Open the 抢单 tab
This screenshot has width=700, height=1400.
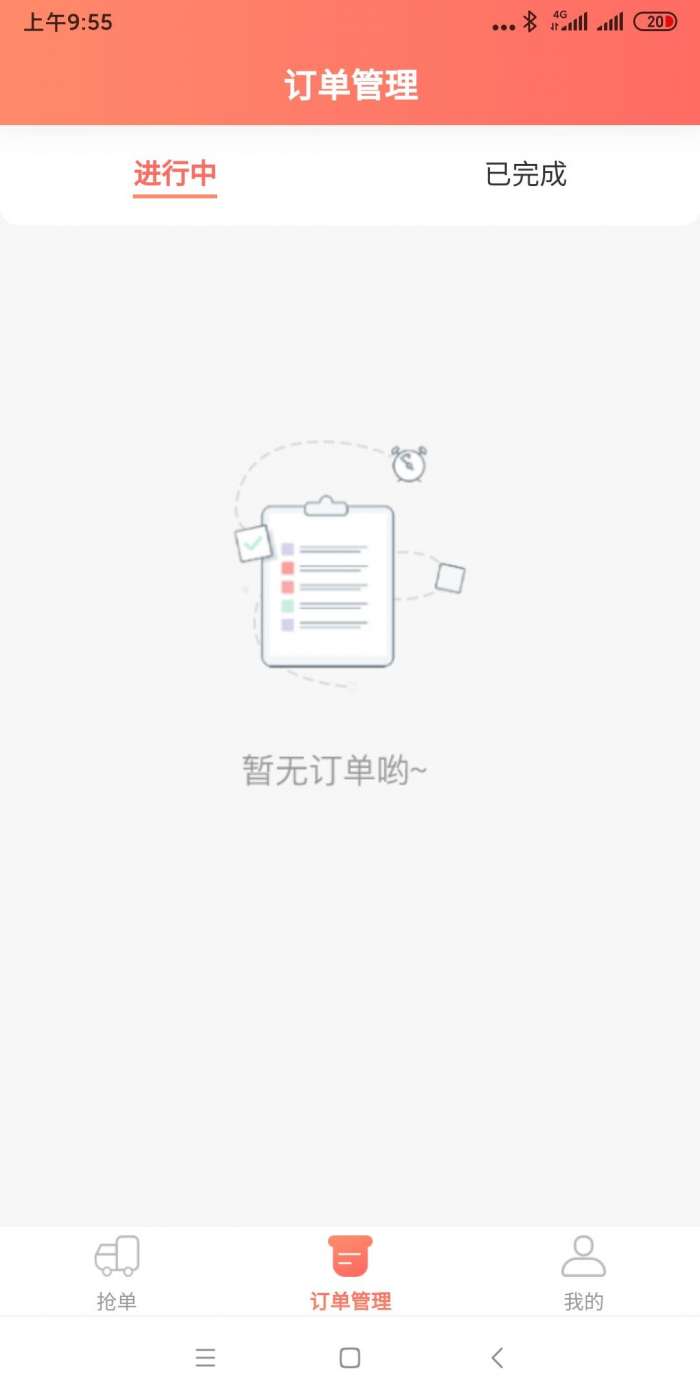117,1272
